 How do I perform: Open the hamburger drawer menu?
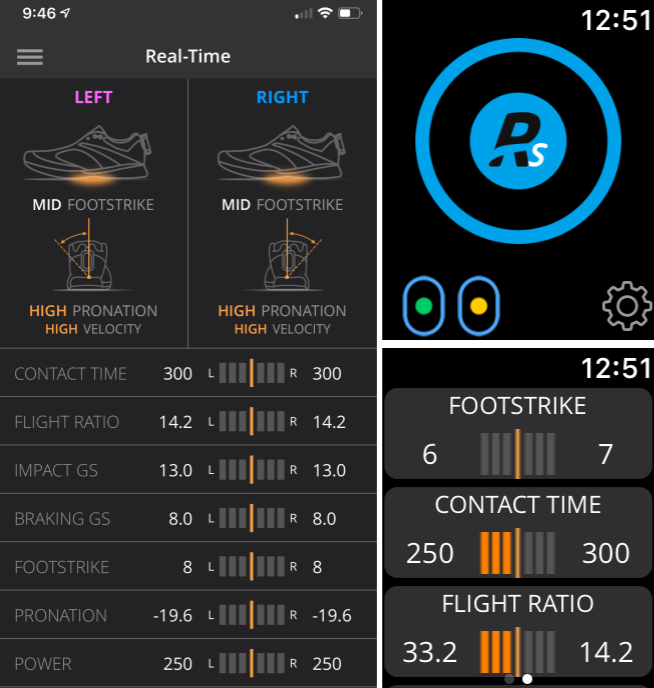click(x=30, y=57)
